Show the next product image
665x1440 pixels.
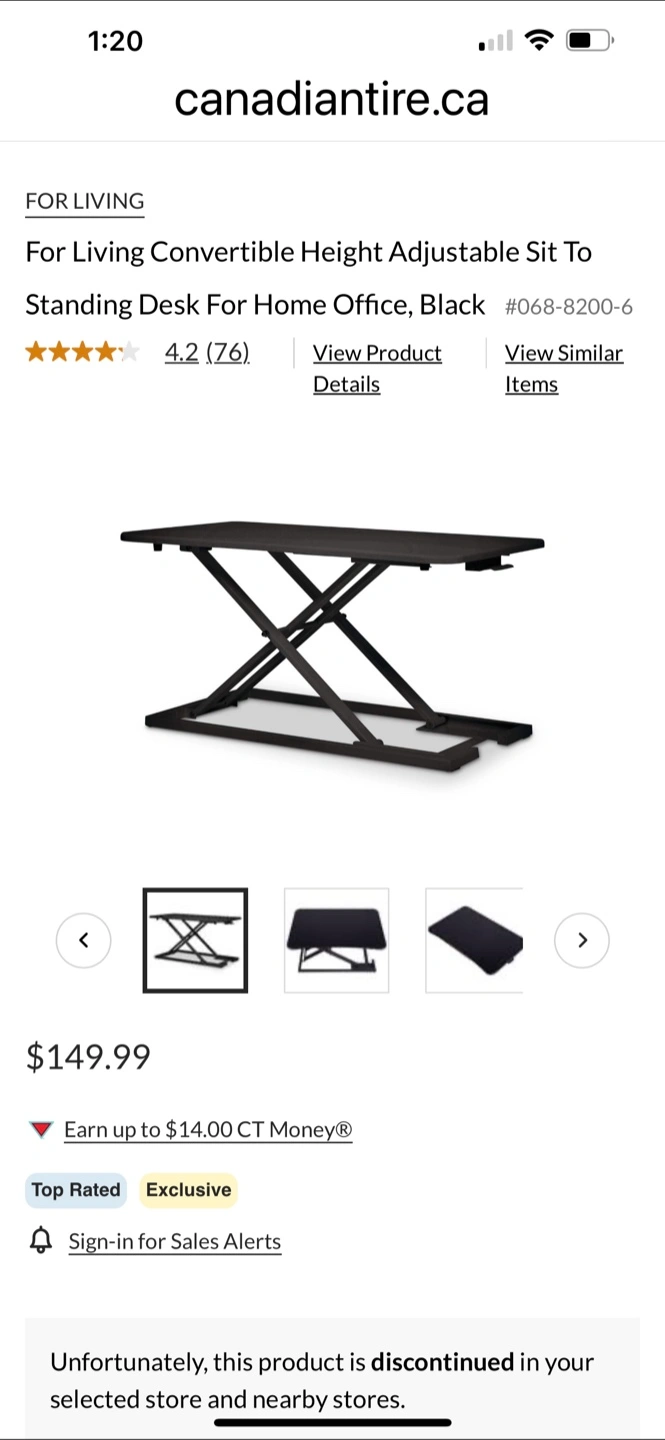click(x=582, y=940)
